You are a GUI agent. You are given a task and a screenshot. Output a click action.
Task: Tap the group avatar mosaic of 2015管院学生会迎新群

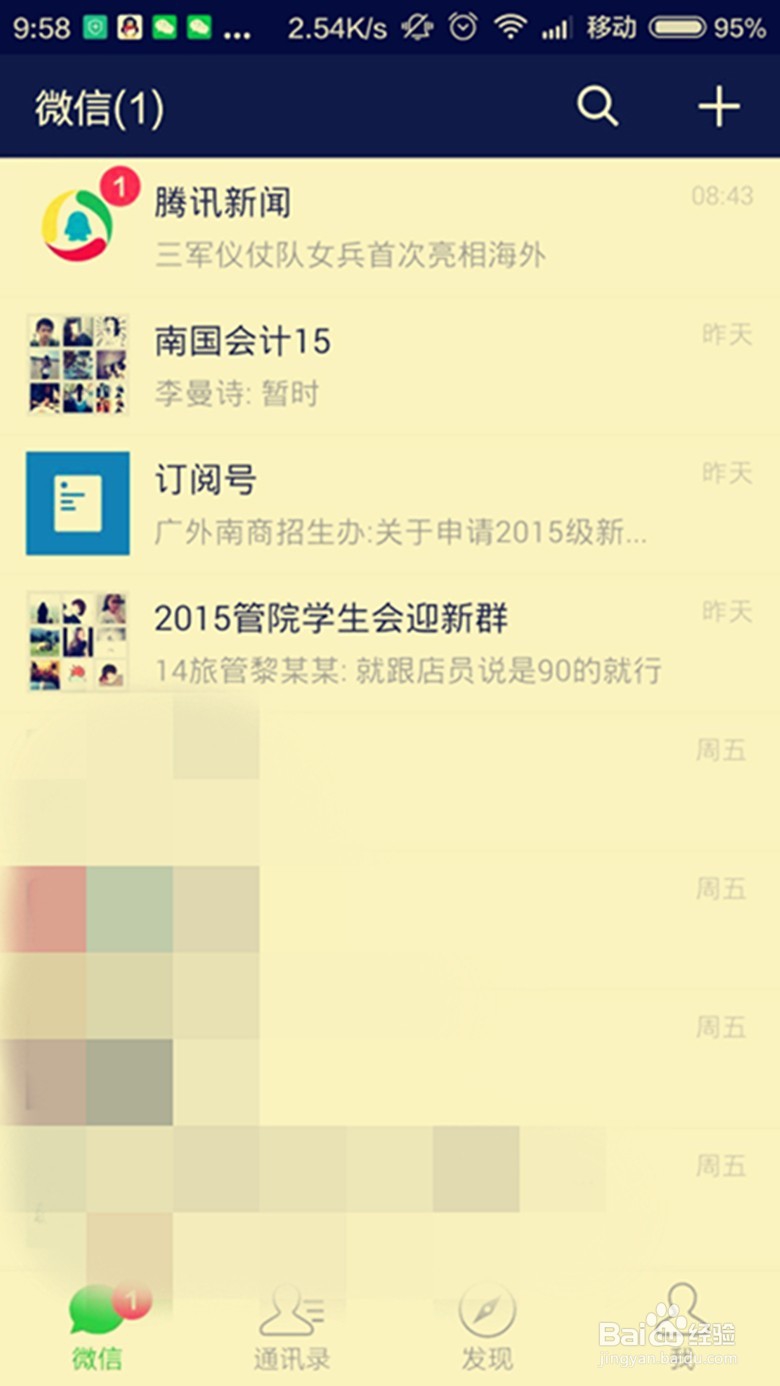pyautogui.click(x=75, y=640)
